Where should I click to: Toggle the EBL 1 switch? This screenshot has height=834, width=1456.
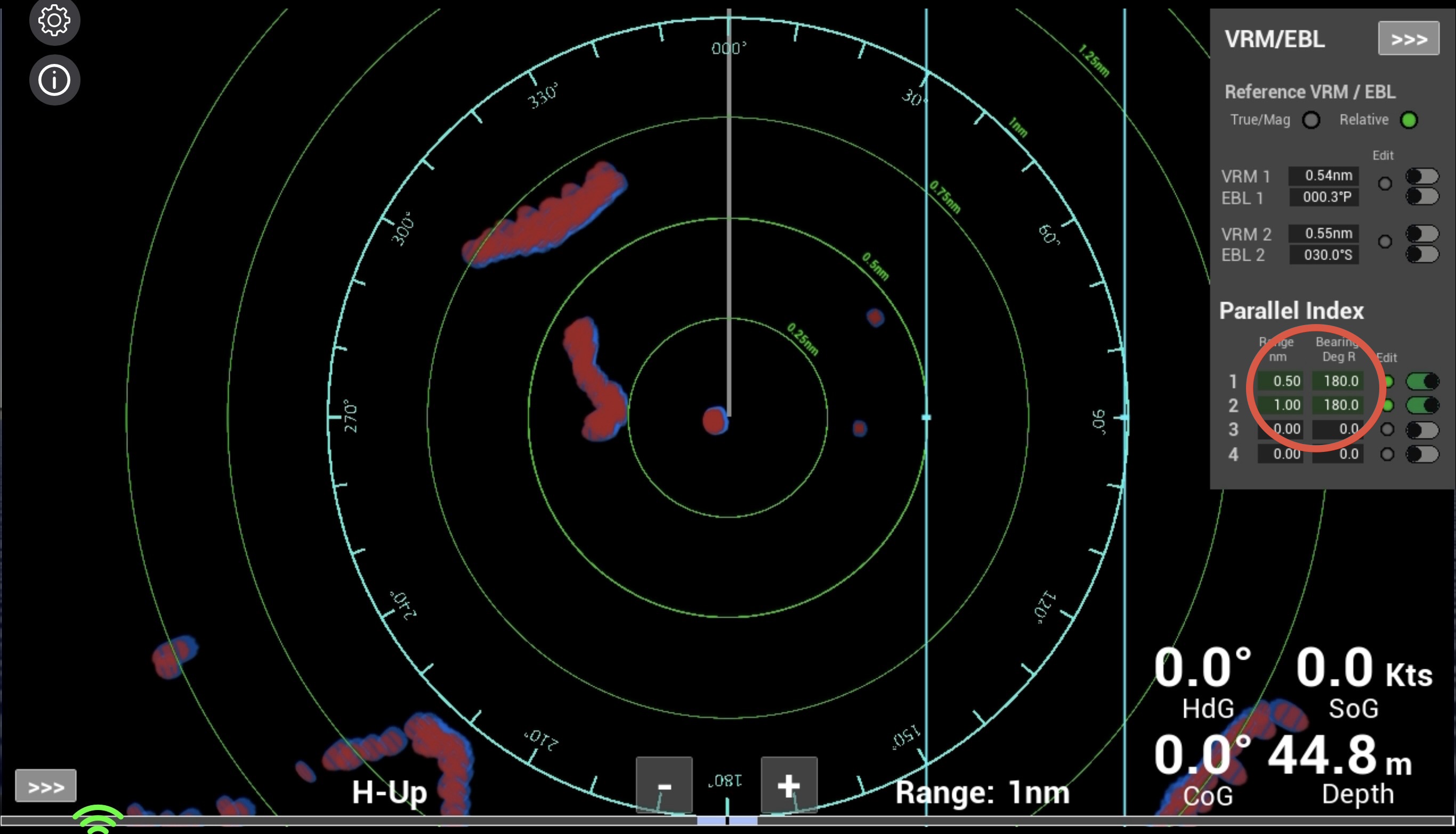pyautogui.click(x=1422, y=197)
